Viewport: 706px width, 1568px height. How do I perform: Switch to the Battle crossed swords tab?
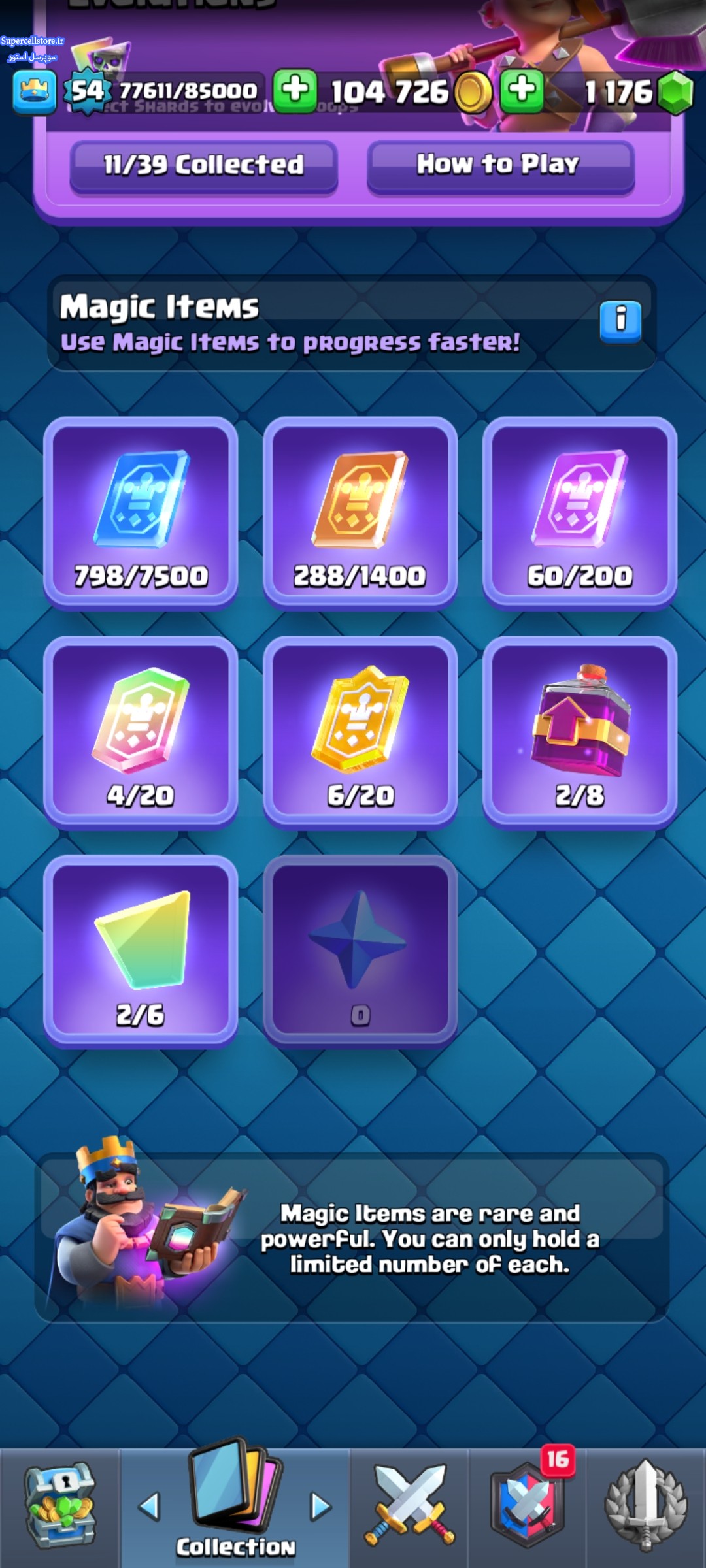click(409, 1507)
